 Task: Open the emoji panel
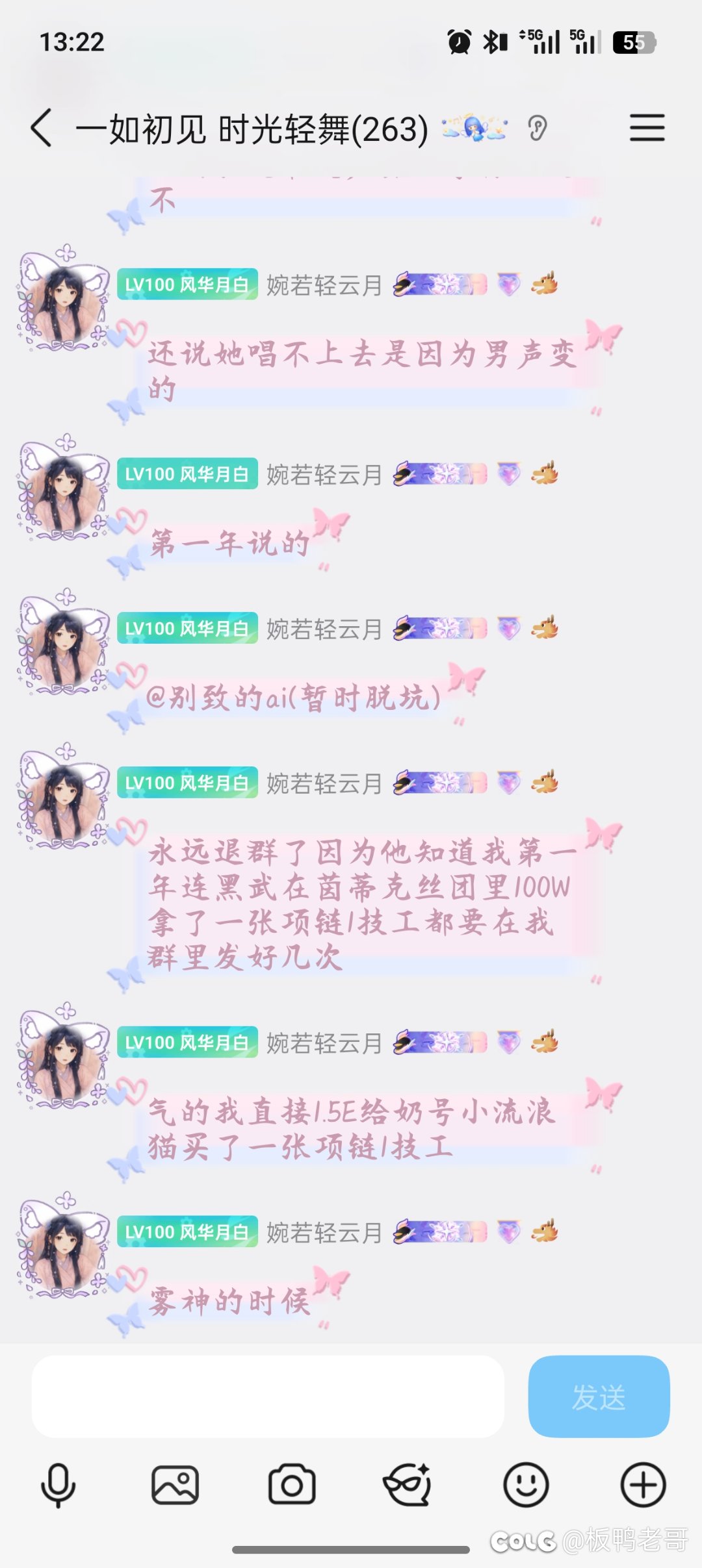click(x=526, y=1485)
